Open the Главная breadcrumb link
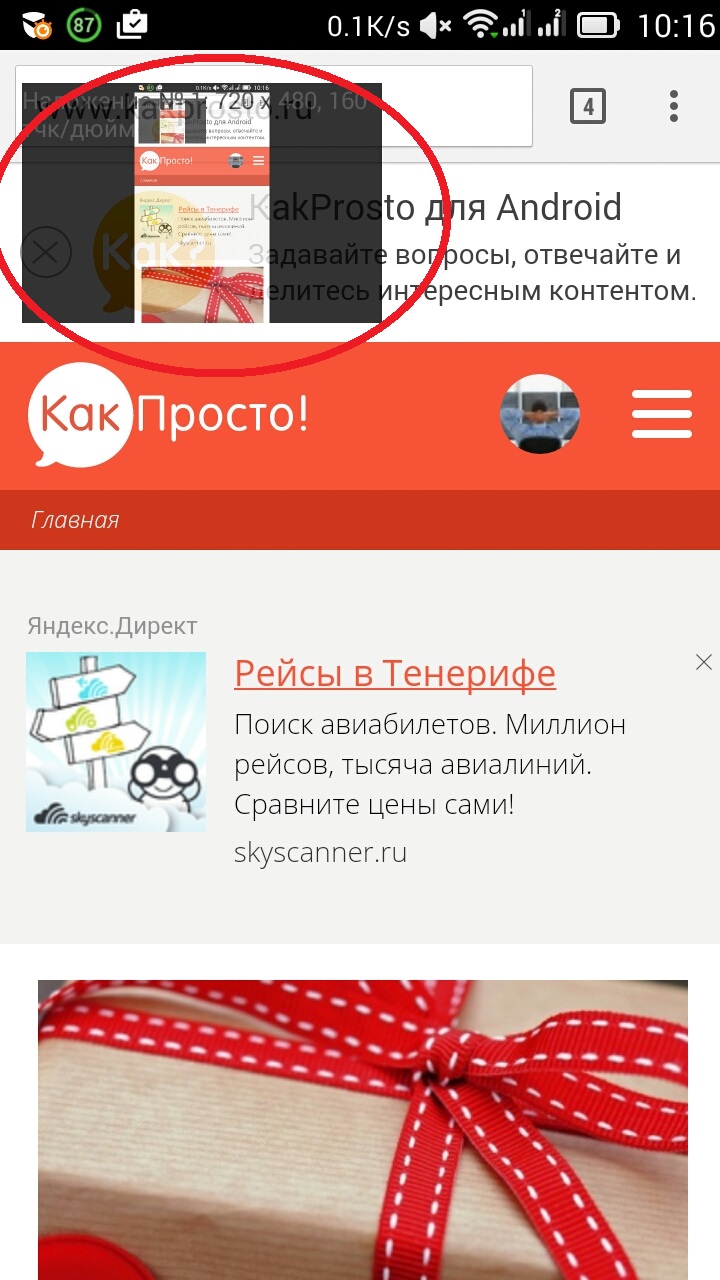This screenshot has height=1280, width=720. [75, 520]
